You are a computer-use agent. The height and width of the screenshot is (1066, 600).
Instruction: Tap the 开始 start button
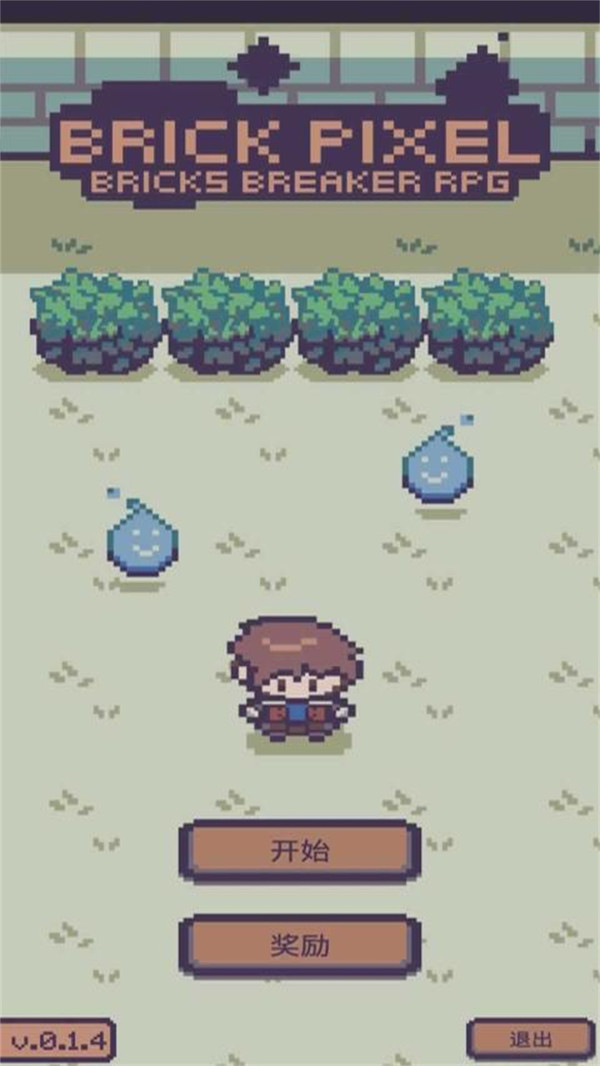tap(300, 851)
